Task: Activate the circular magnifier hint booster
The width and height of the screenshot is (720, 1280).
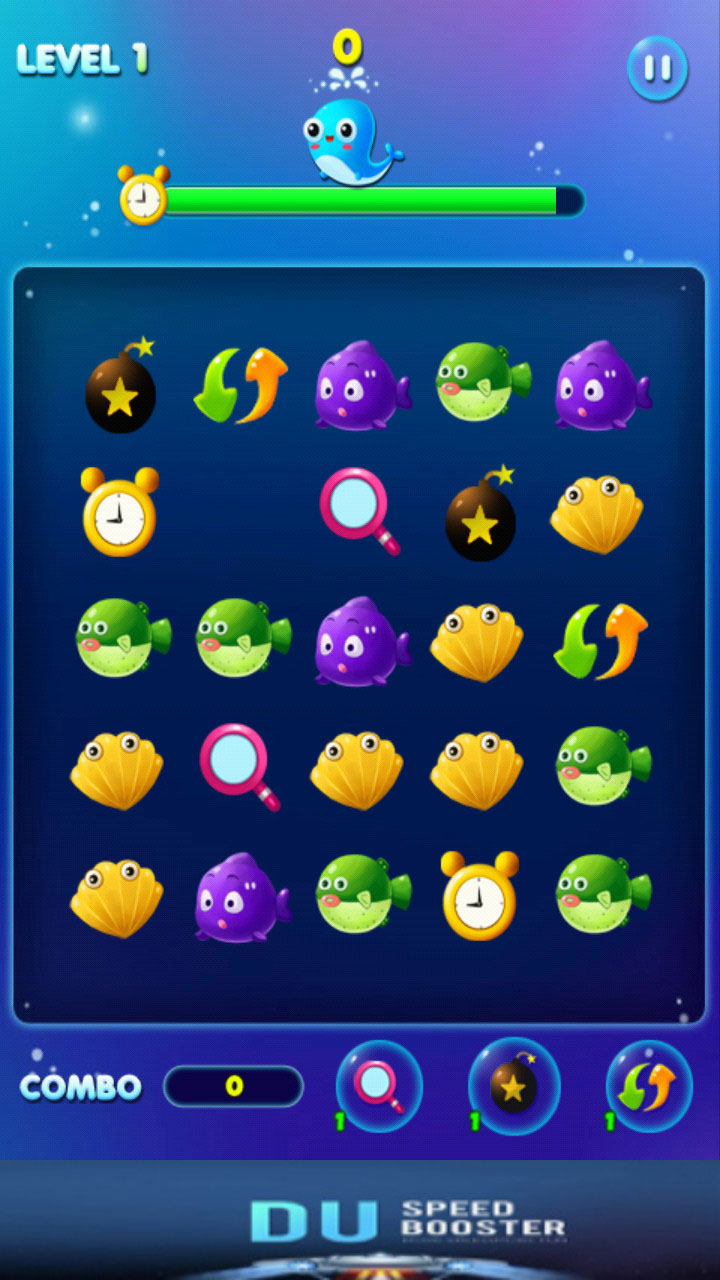Action: coord(379,1086)
